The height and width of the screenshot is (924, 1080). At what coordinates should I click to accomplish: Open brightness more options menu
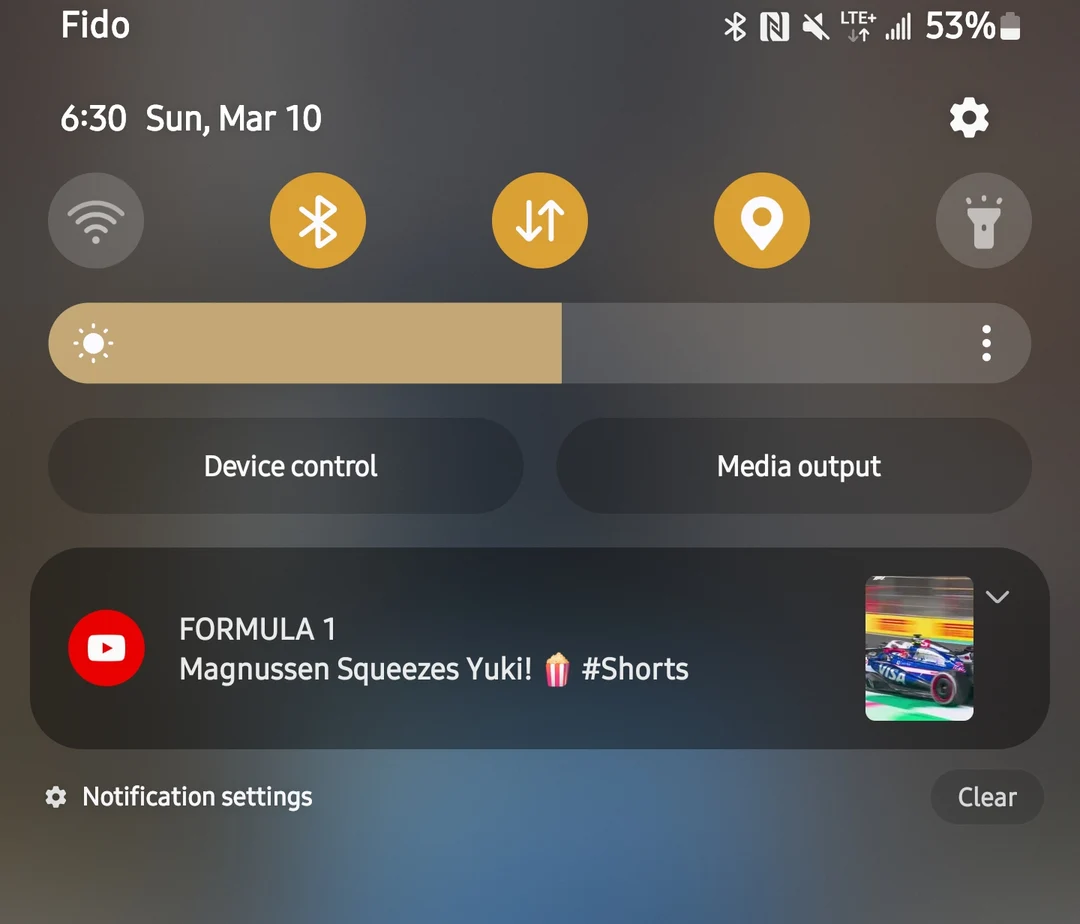986,343
